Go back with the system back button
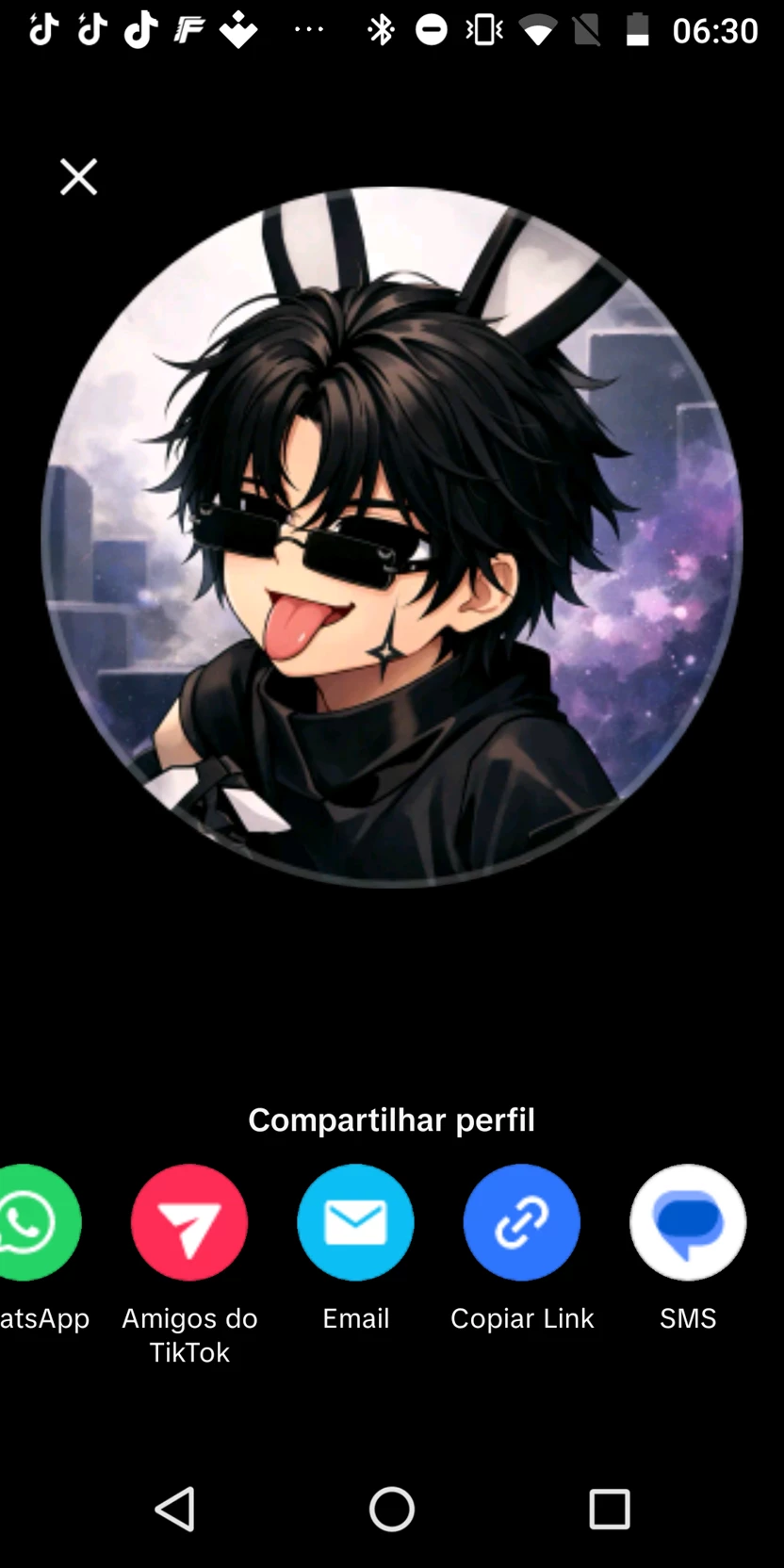Image resolution: width=784 pixels, height=1568 pixels. tap(175, 1510)
